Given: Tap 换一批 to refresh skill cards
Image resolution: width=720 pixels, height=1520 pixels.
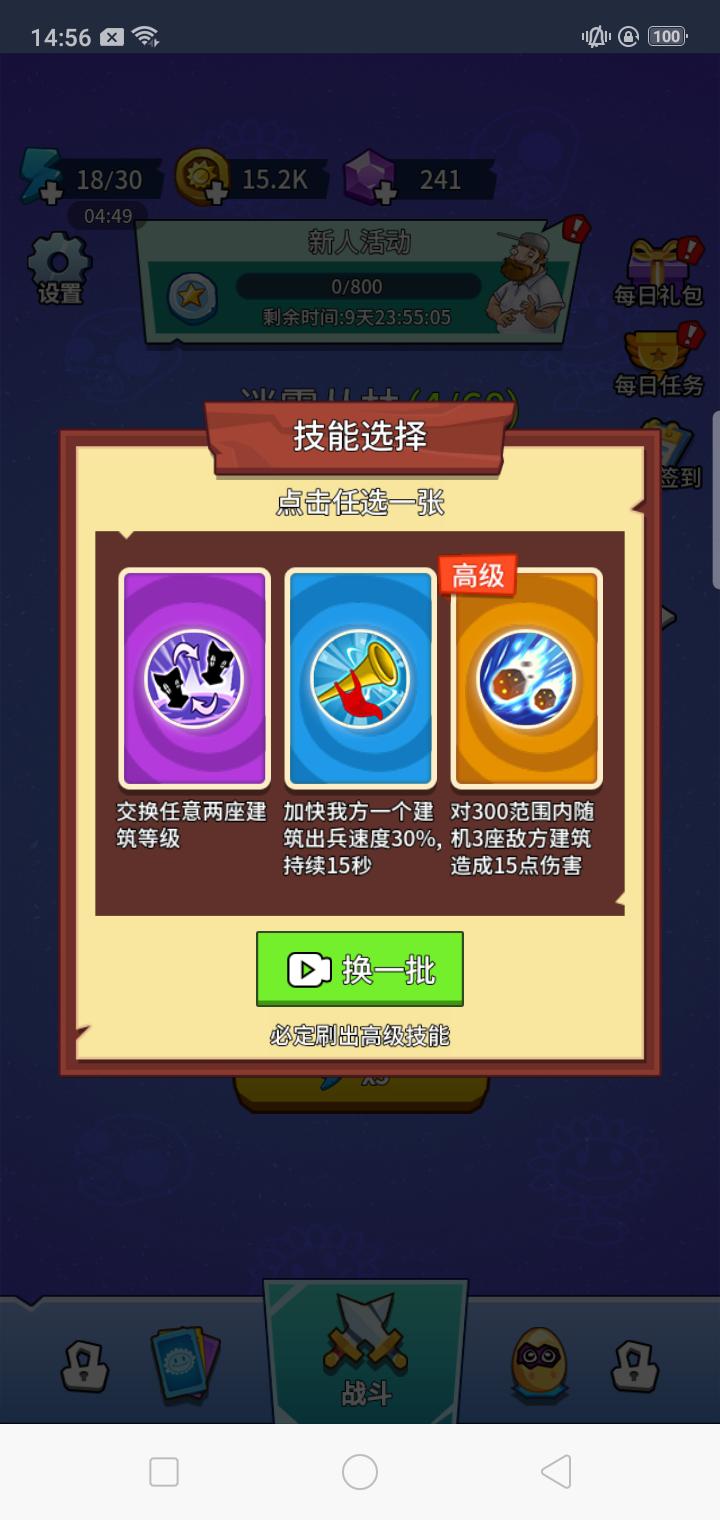Looking at the screenshot, I should click(x=360, y=969).
